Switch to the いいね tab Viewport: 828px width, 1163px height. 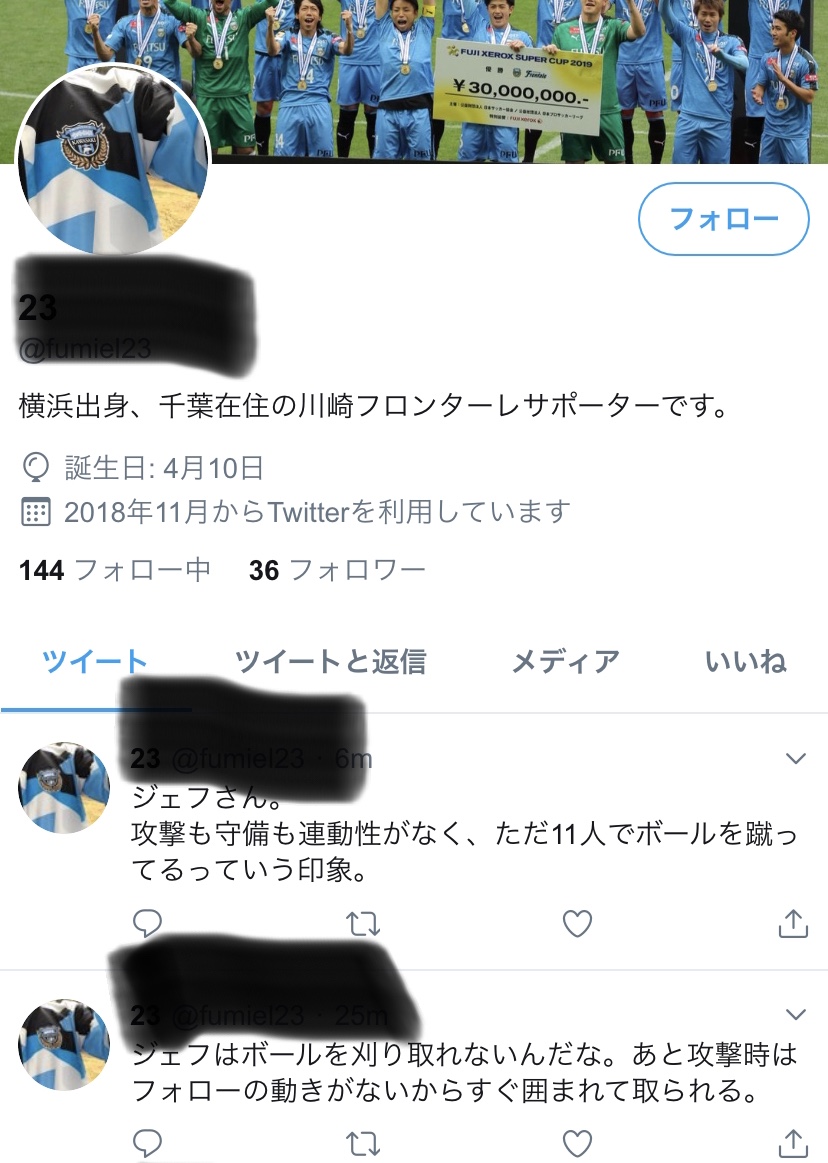click(745, 661)
